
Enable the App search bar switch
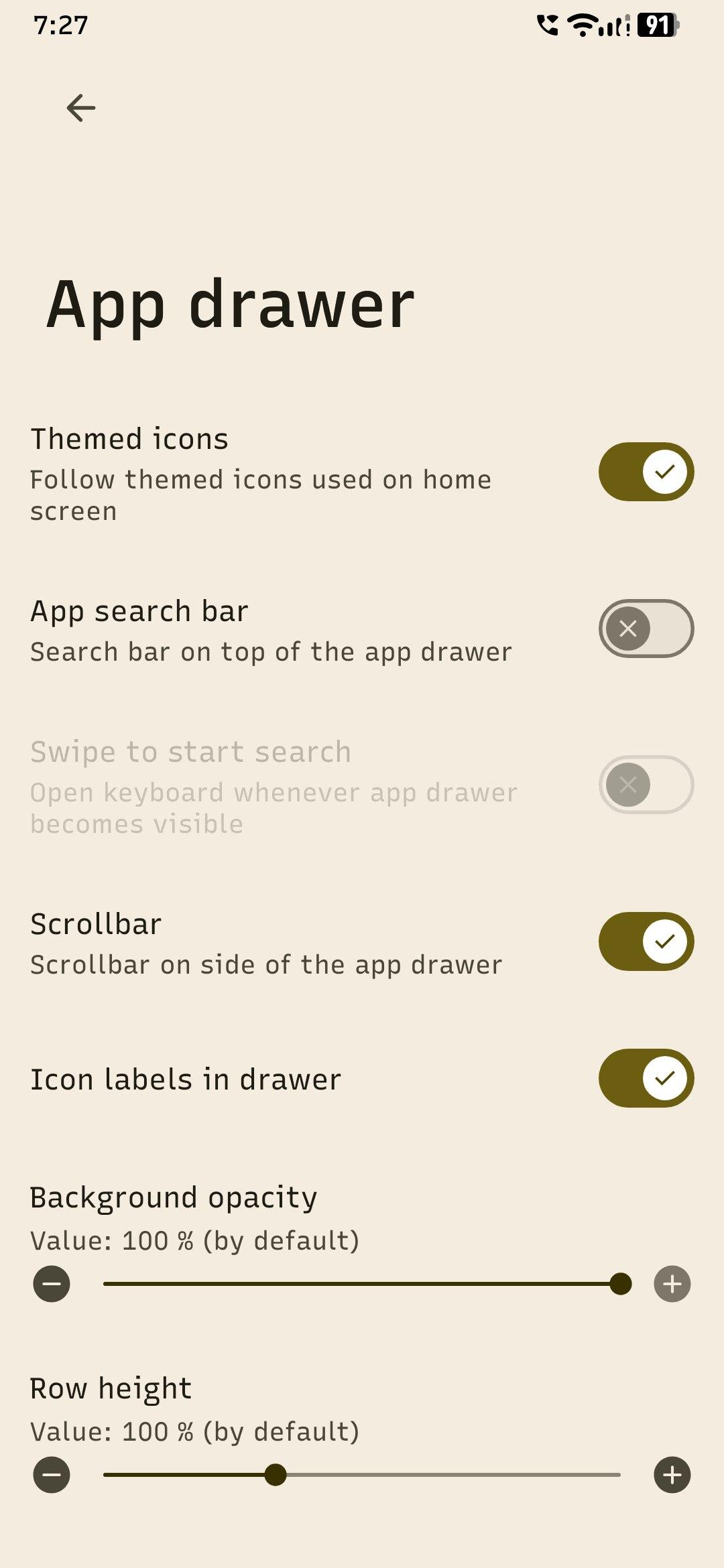coord(646,629)
